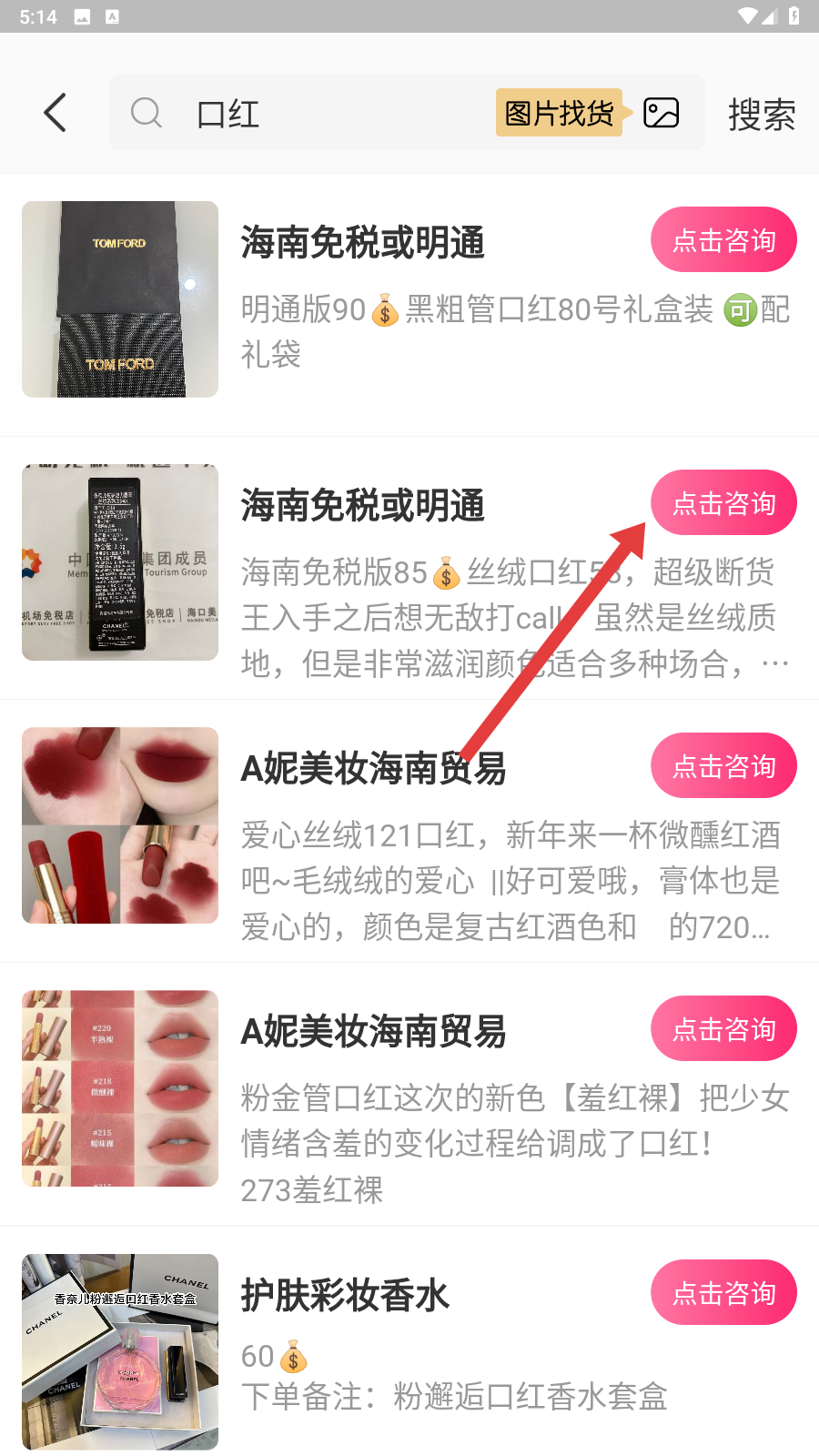
Task: Open 图片找货 image search icon
Action: [x=661, y=113]
